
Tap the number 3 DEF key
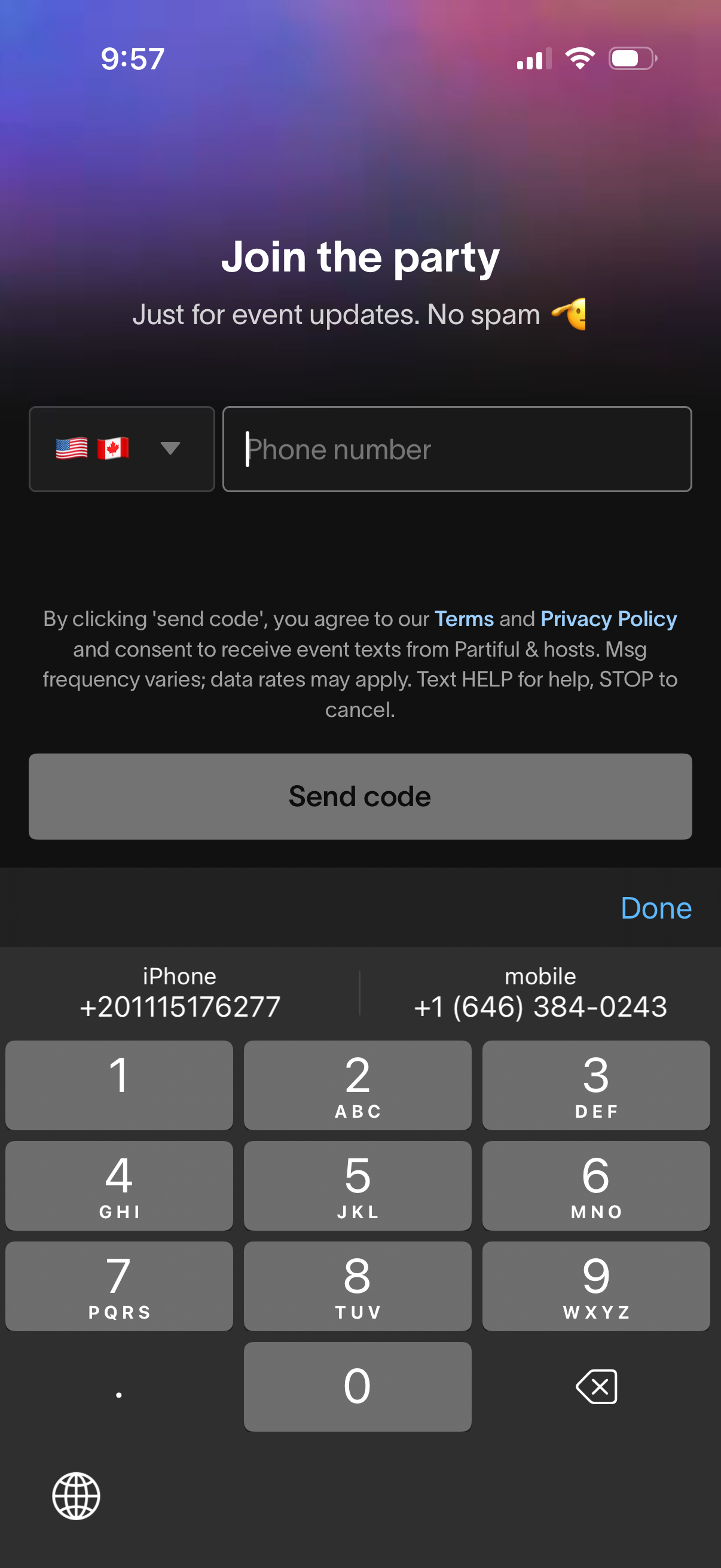[x=595, y=1085]
